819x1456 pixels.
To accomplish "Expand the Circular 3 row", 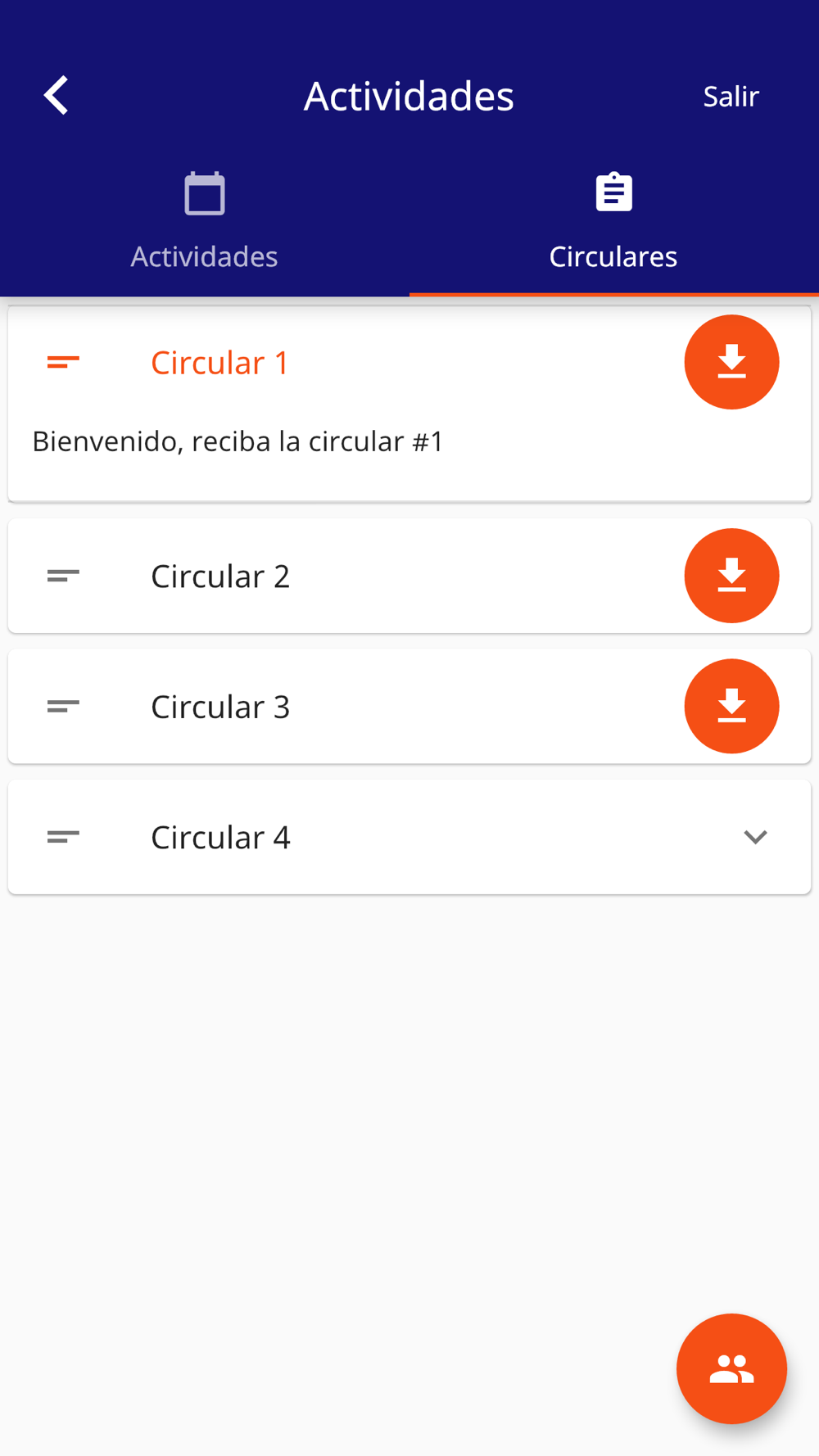I will 346,707.
